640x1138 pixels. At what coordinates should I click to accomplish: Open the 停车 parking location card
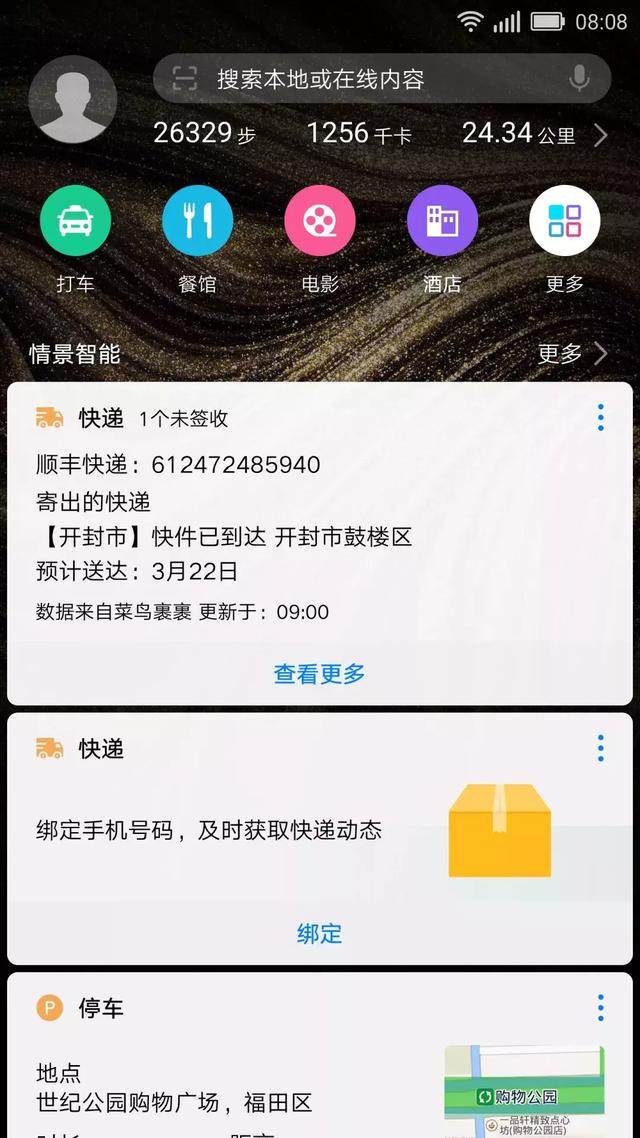200,1090
